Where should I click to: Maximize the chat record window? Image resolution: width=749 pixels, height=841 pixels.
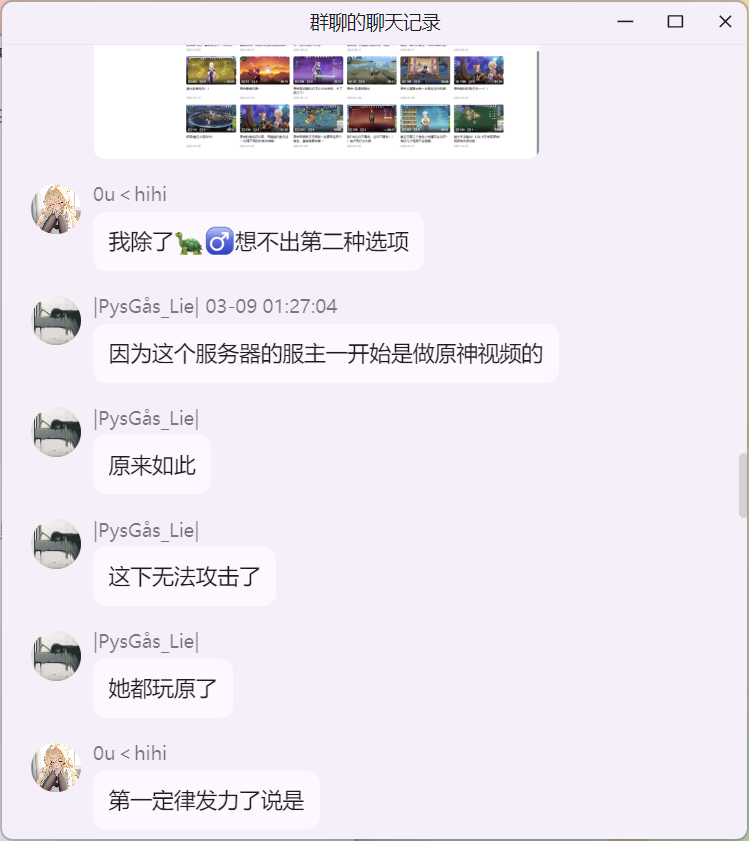[675, 22]
